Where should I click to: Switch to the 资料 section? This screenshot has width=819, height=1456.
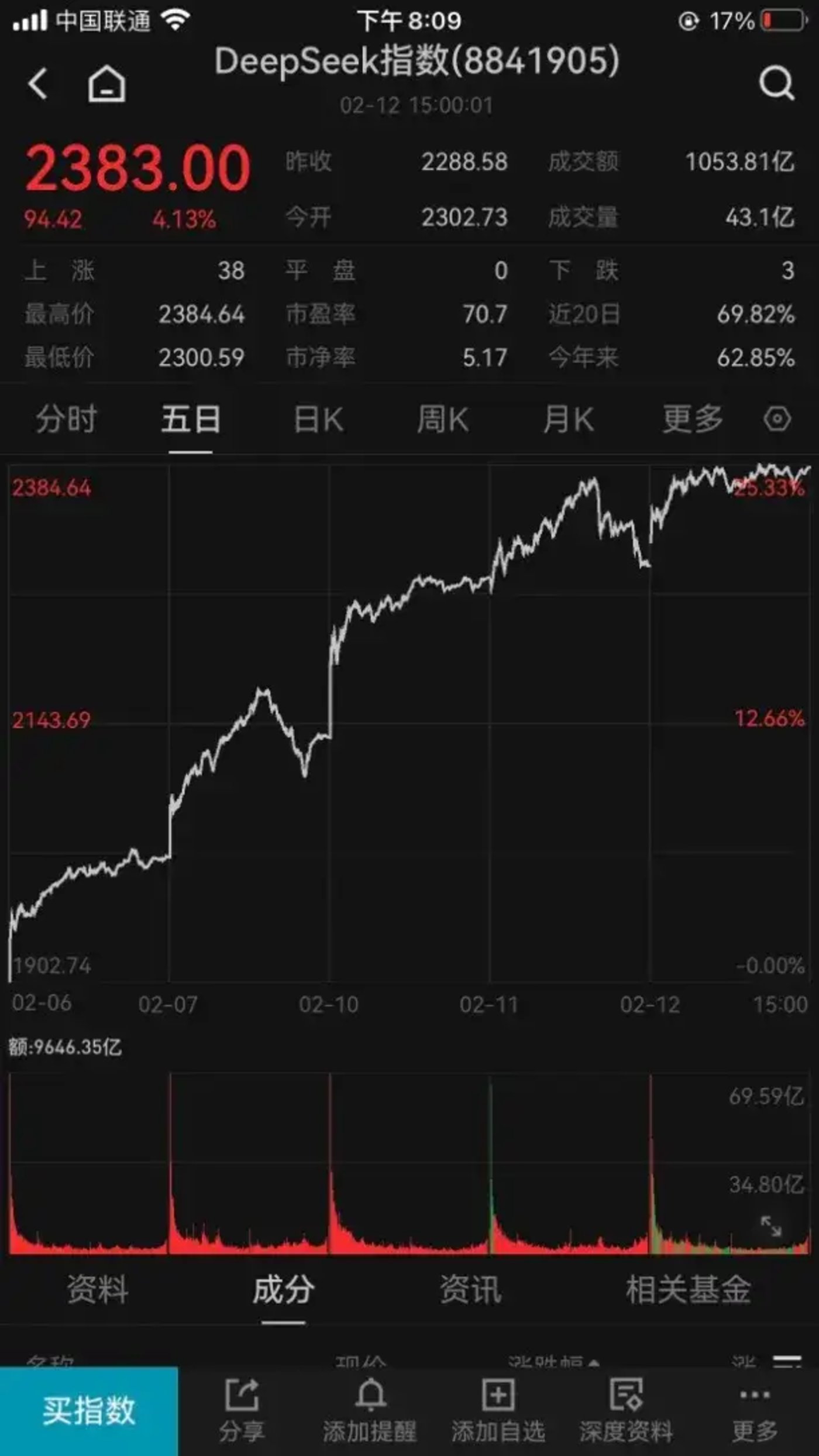coord(97,1290)
